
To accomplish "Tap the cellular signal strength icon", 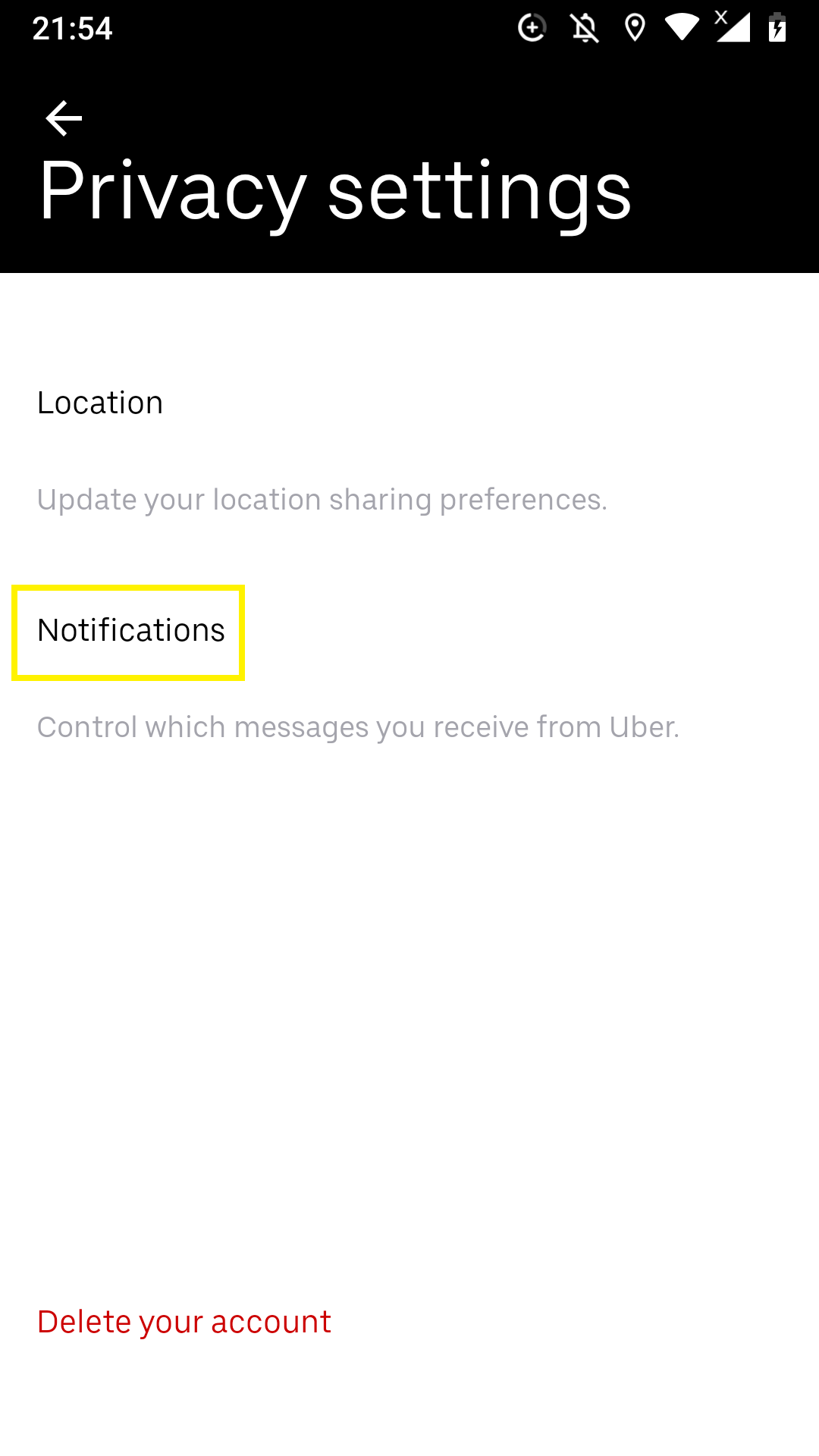I will pos(734,27).
